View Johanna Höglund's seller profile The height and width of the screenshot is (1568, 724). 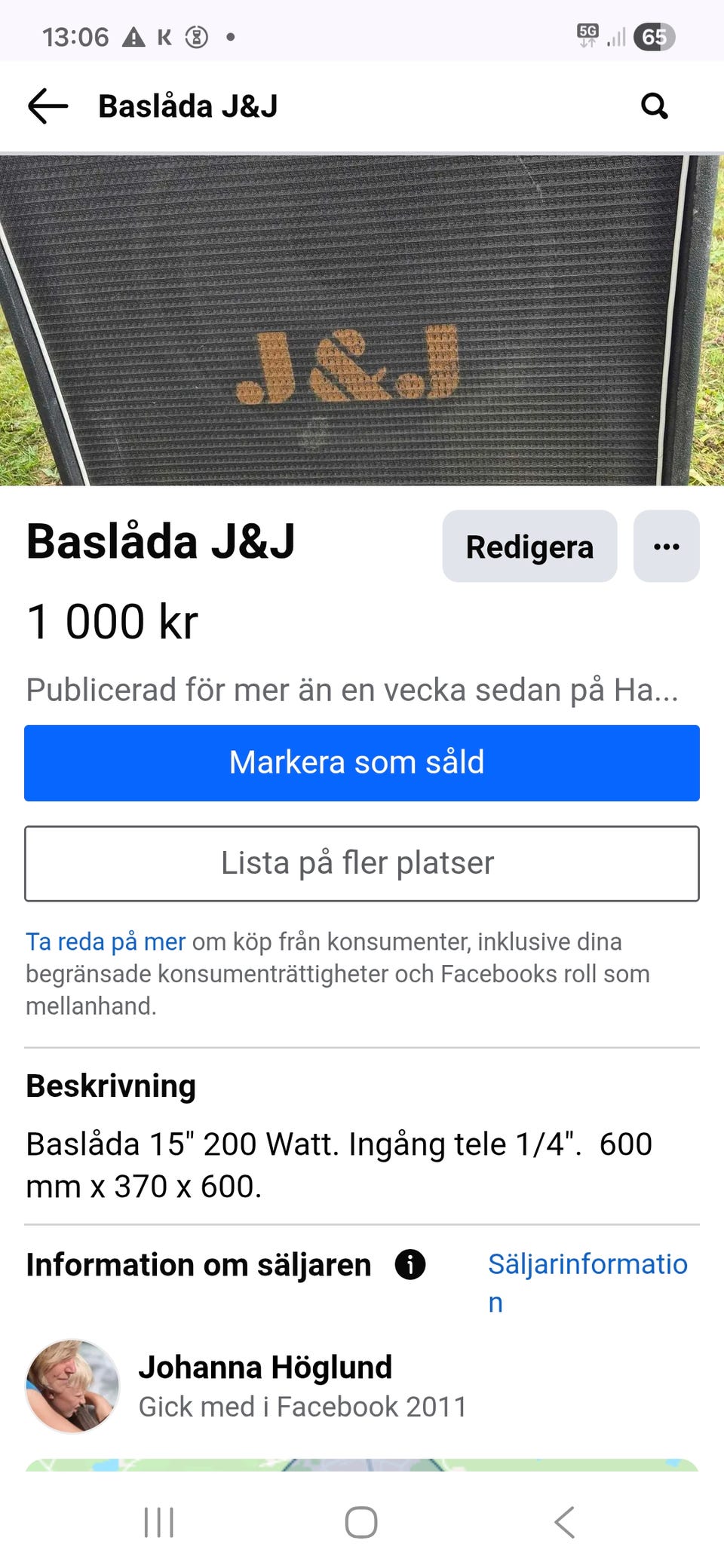[x=265, y=1367]
